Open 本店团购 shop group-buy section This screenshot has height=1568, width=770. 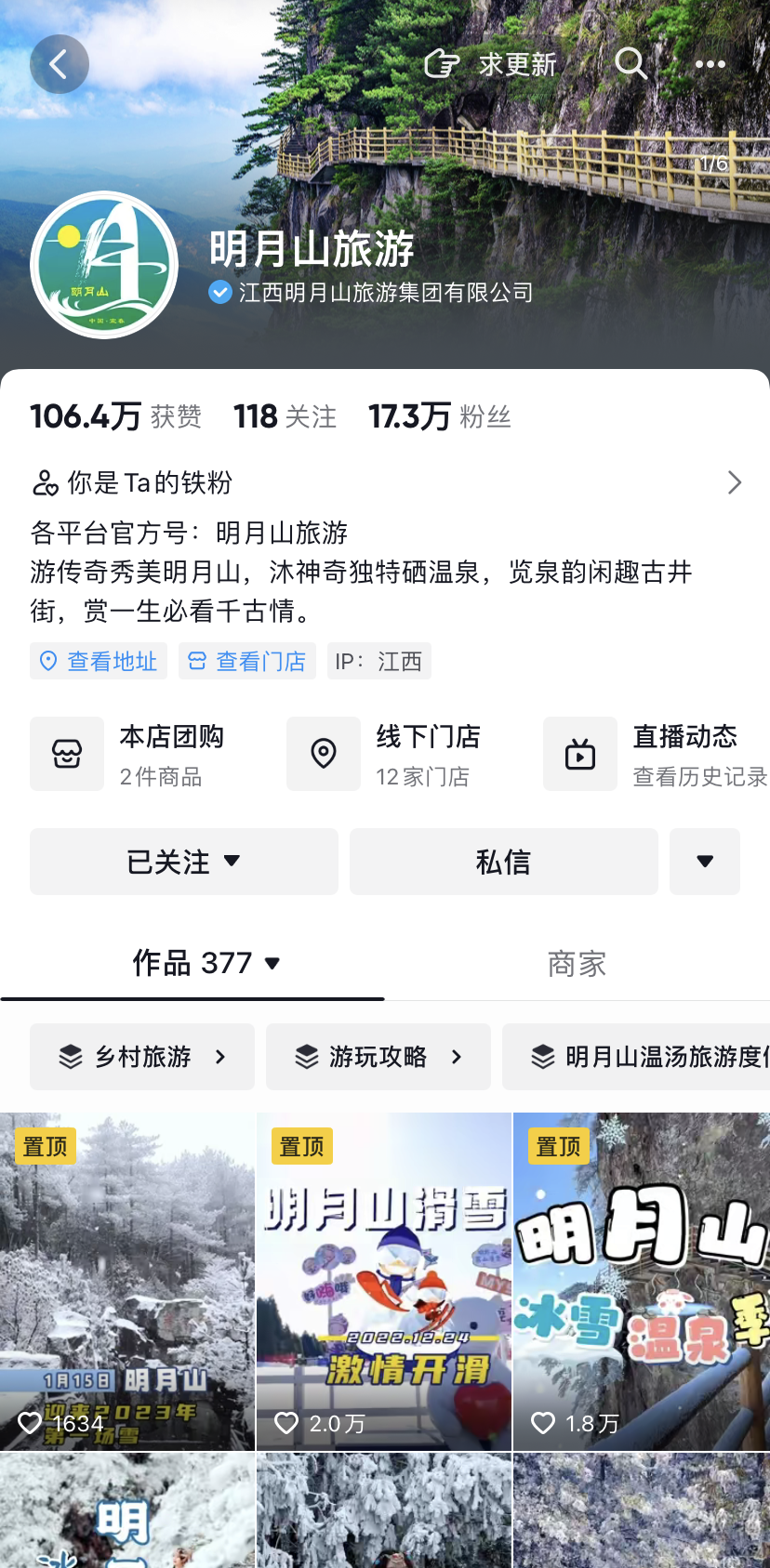pos(139,754)
